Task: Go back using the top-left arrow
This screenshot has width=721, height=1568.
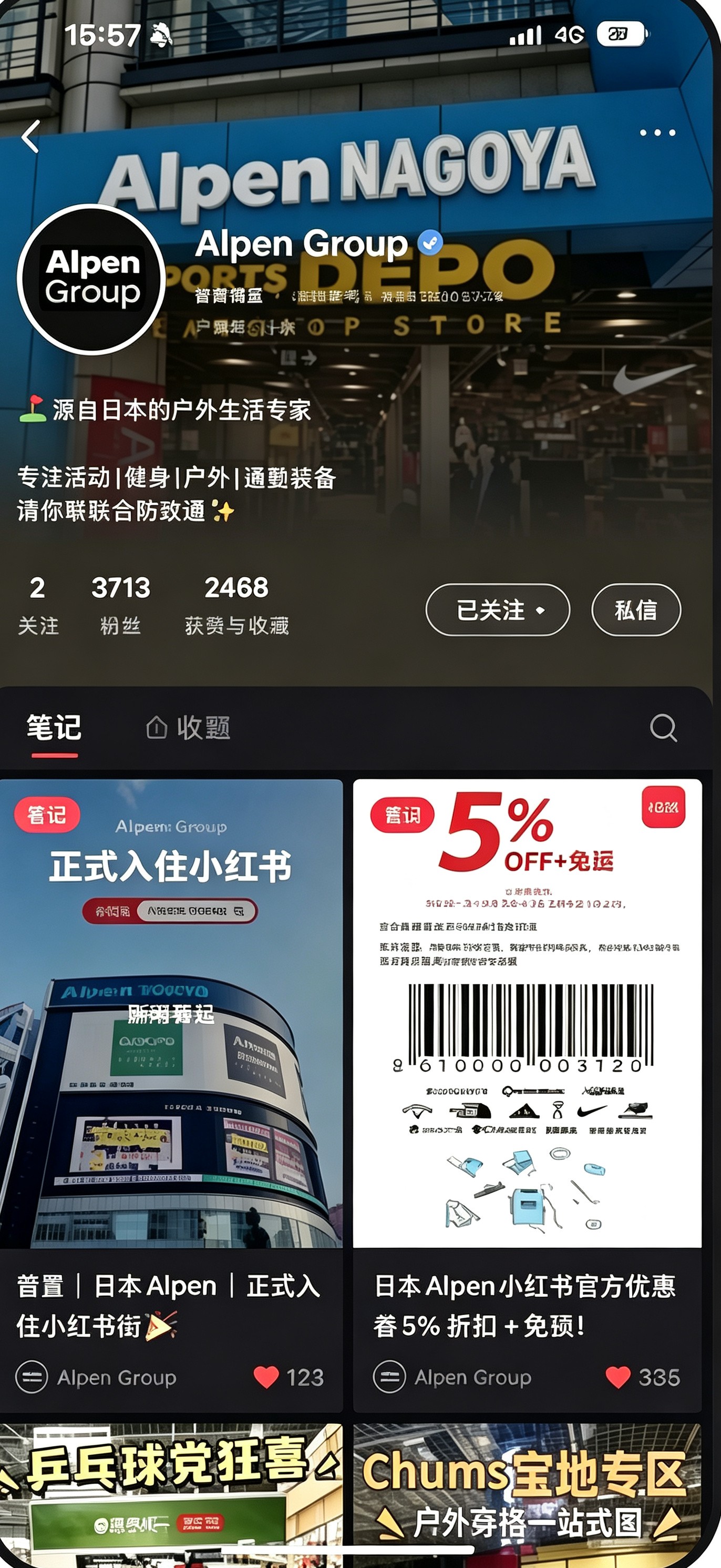Action: point(30,135)
